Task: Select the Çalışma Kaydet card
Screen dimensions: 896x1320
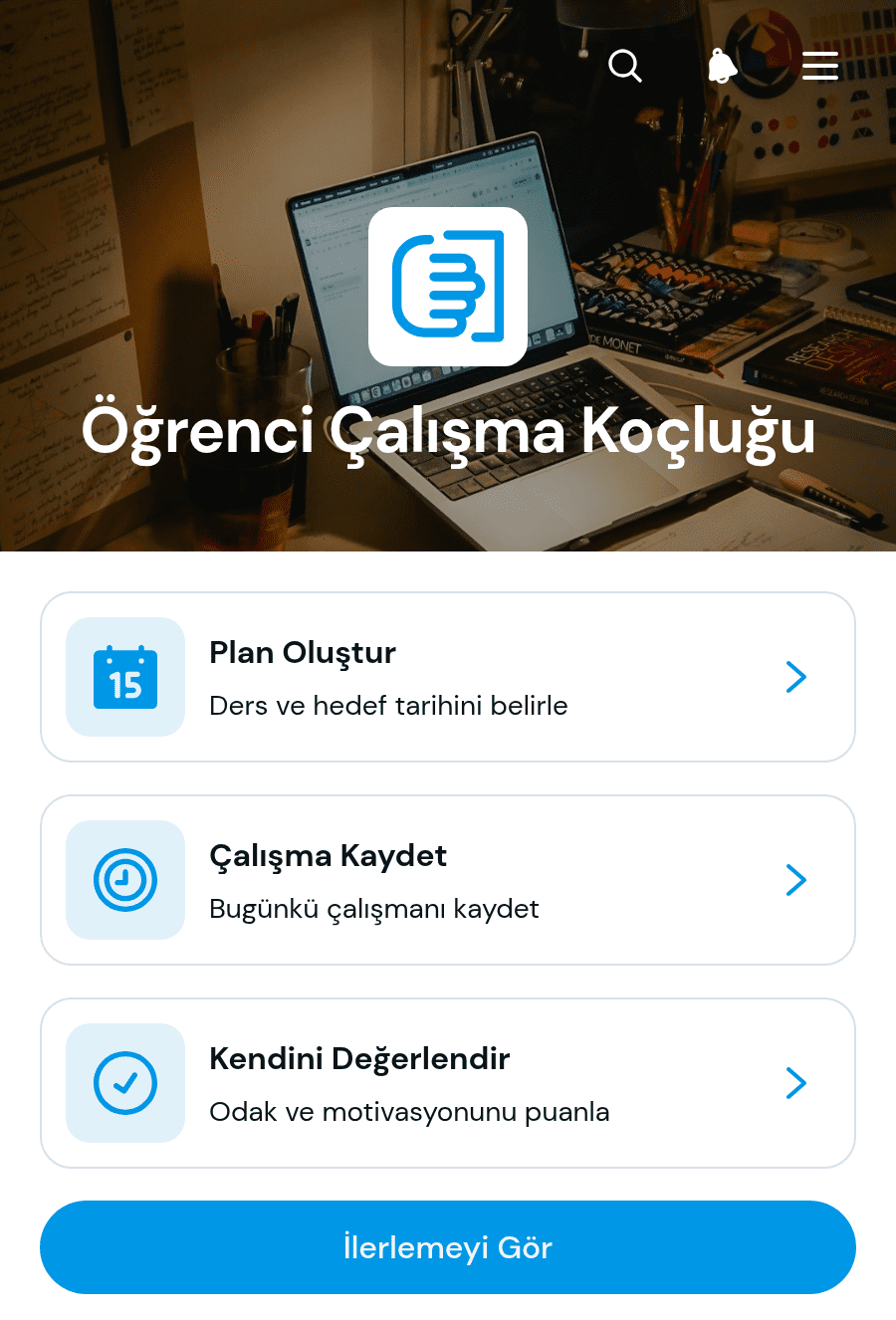Action: tap(448, 880)
